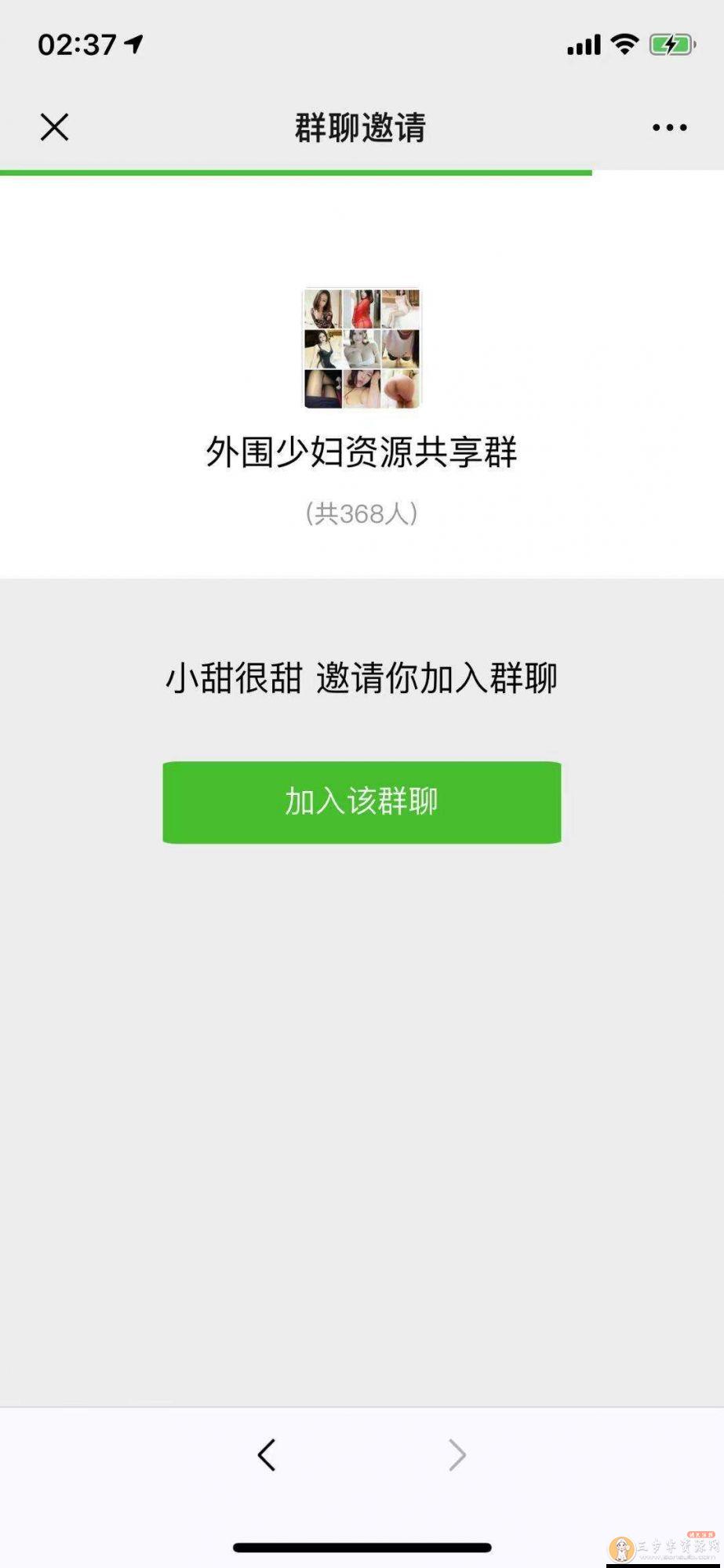The width and height of the screenshot is (724, 1568).
Task: Go forward with the bottom right arrow
Action: 457,1455
